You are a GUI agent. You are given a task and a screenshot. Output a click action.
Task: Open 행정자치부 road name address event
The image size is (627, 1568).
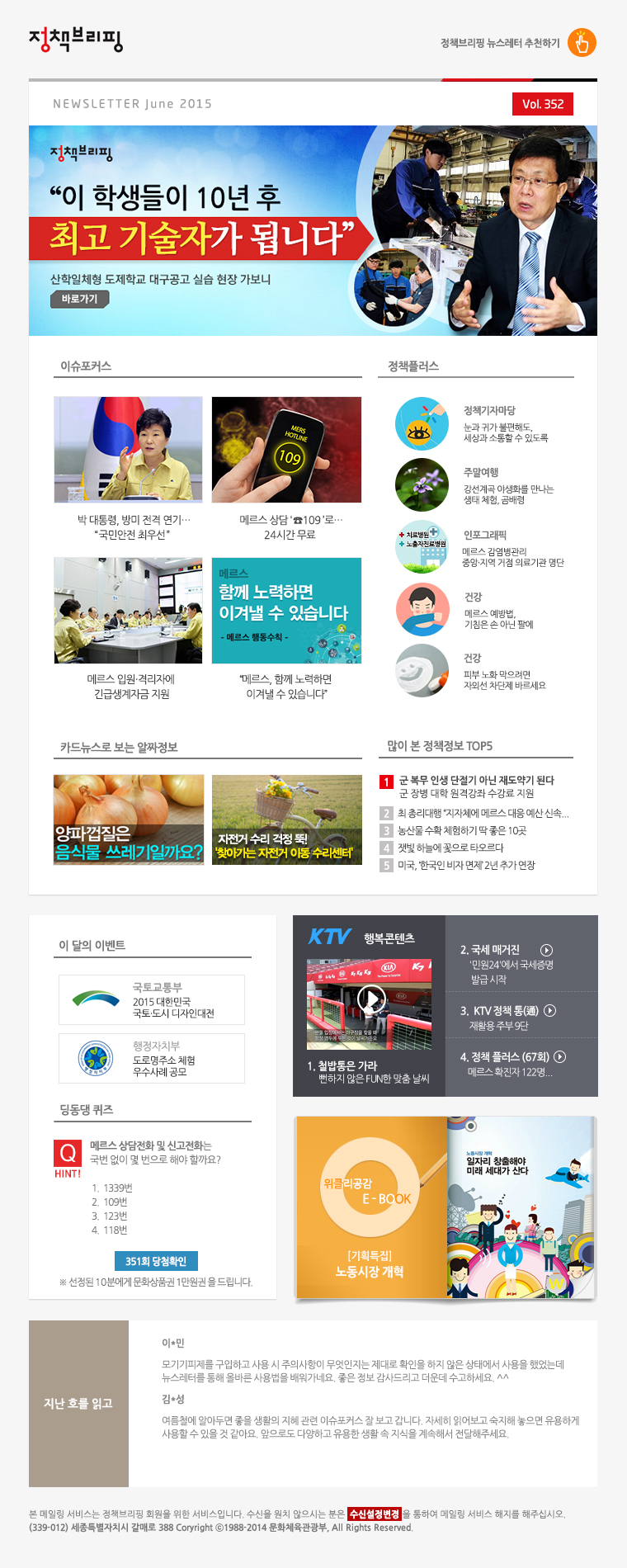pyautogui.click(x=152, y=1058)
